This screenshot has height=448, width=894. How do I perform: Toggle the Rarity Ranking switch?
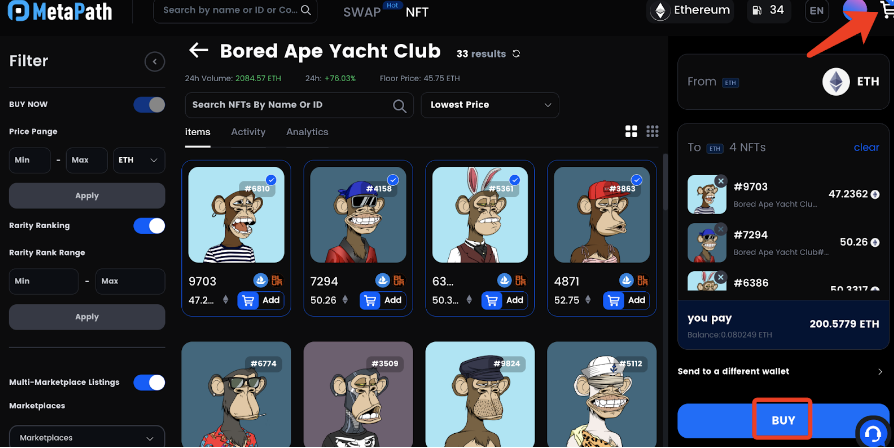(149, 226)
